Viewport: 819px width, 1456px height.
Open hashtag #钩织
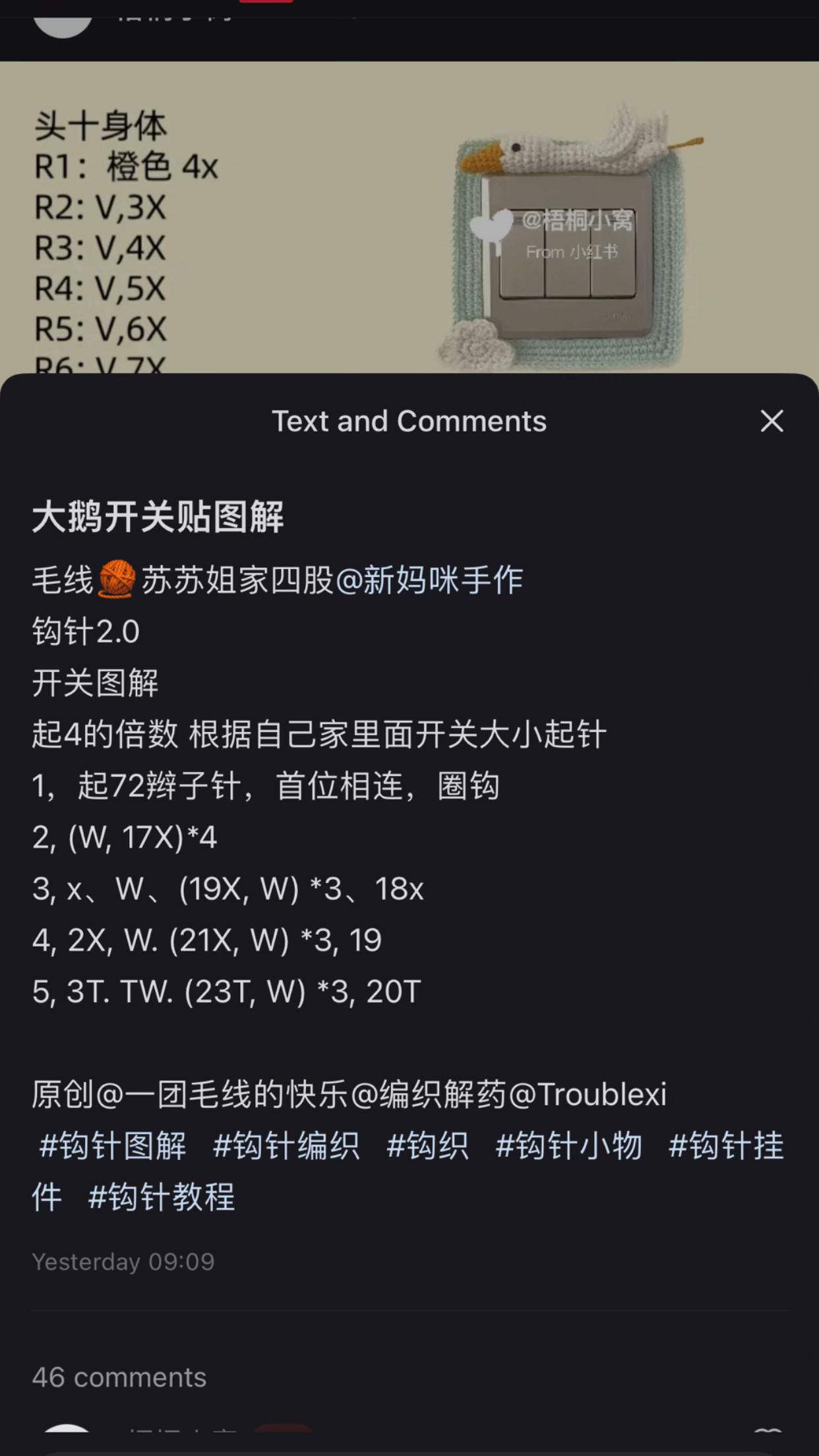(427, 1146)
